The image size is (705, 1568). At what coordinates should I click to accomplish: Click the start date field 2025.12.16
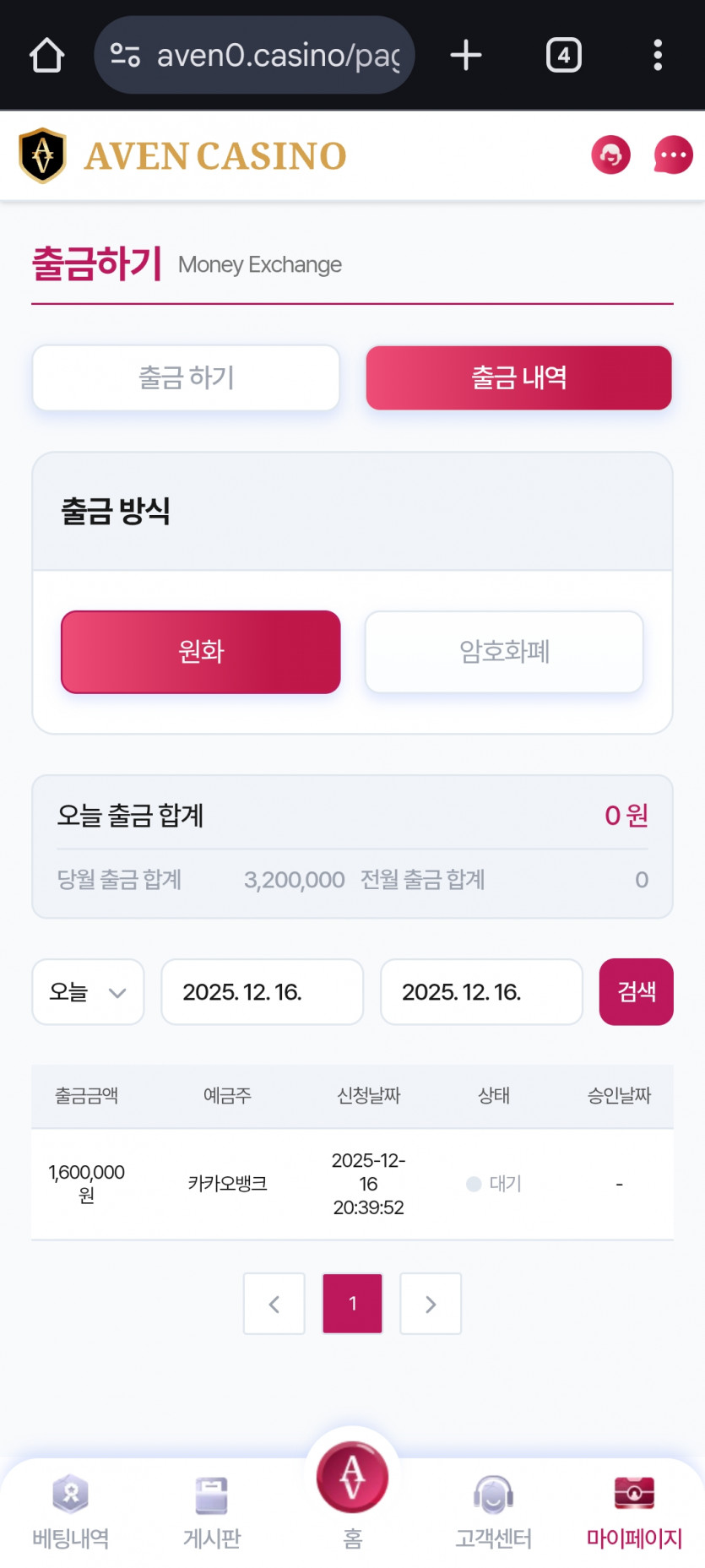[262, 992]
